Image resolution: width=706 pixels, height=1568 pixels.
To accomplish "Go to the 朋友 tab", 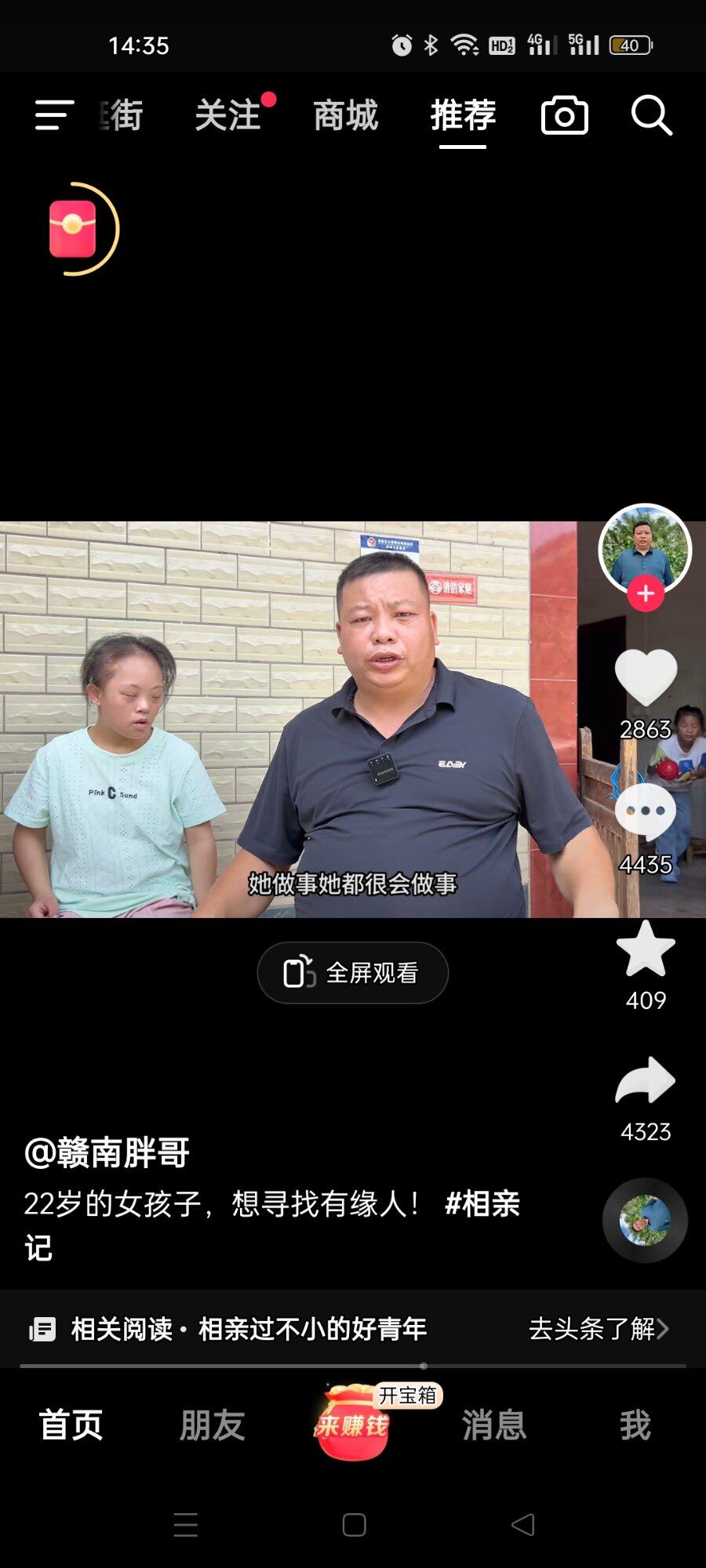I will [x=212, y=1425].
